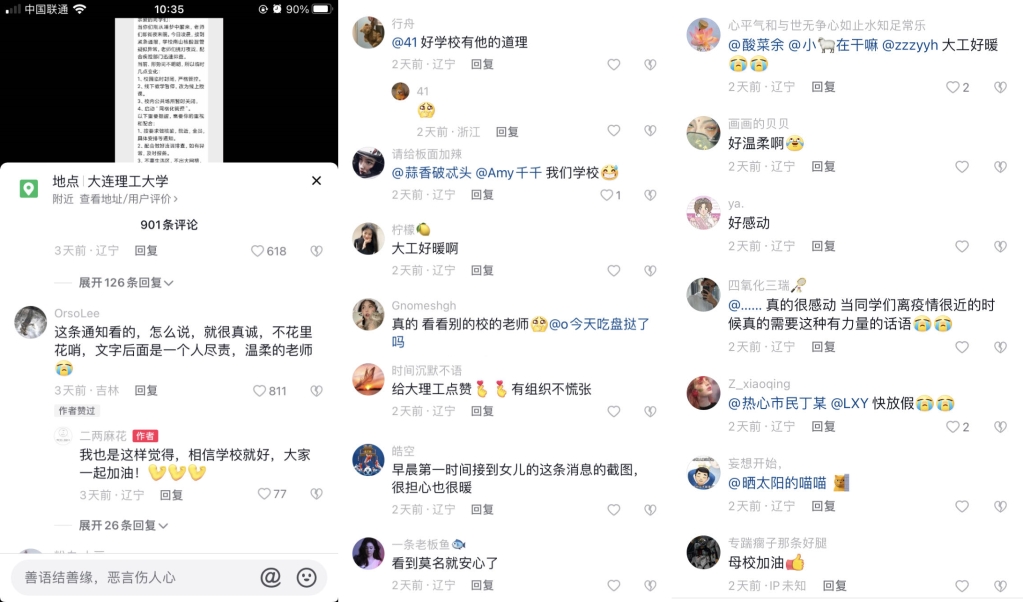Like Z_xiaoqing's comment 快放假
The image size is (1023, 602).
[953, 427]
